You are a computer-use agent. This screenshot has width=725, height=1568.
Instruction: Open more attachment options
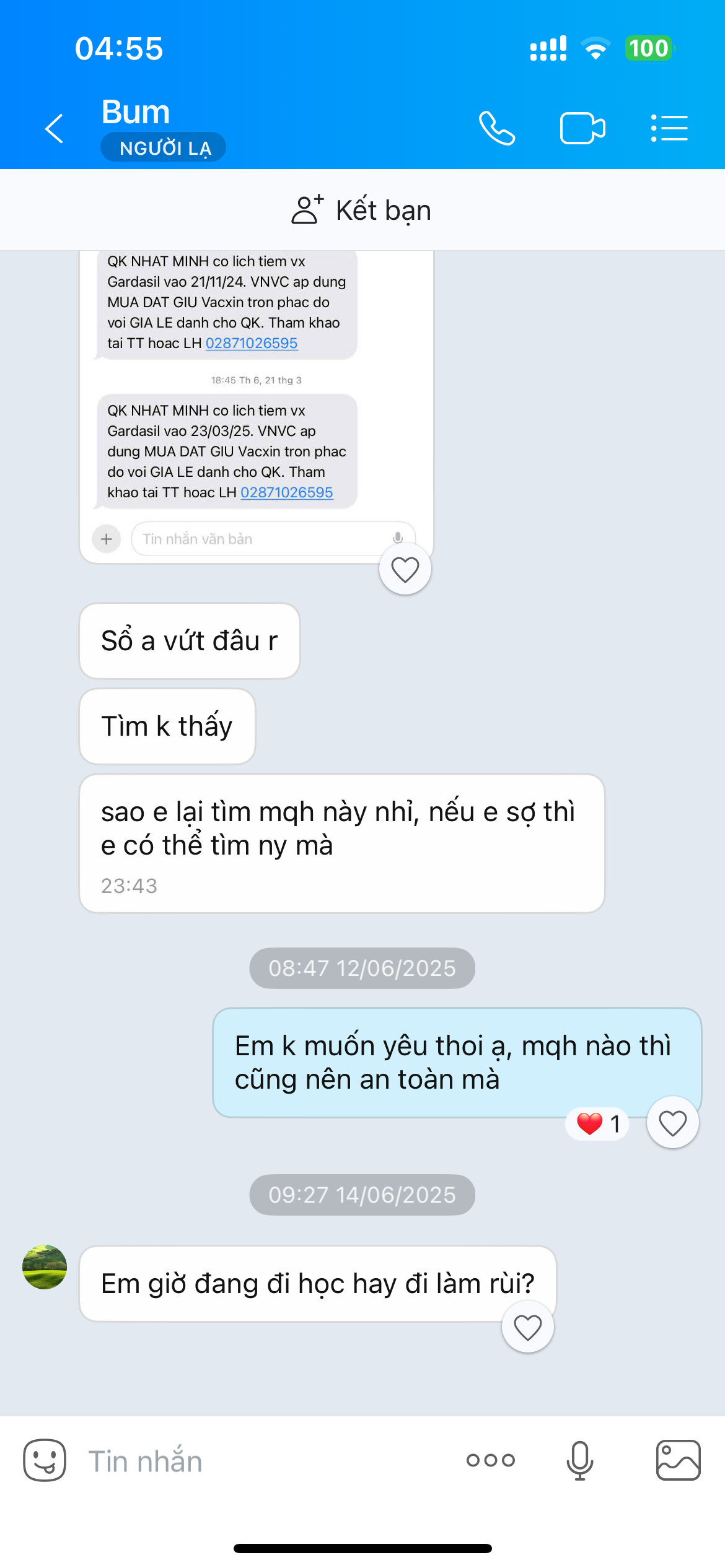(491, 1460)
